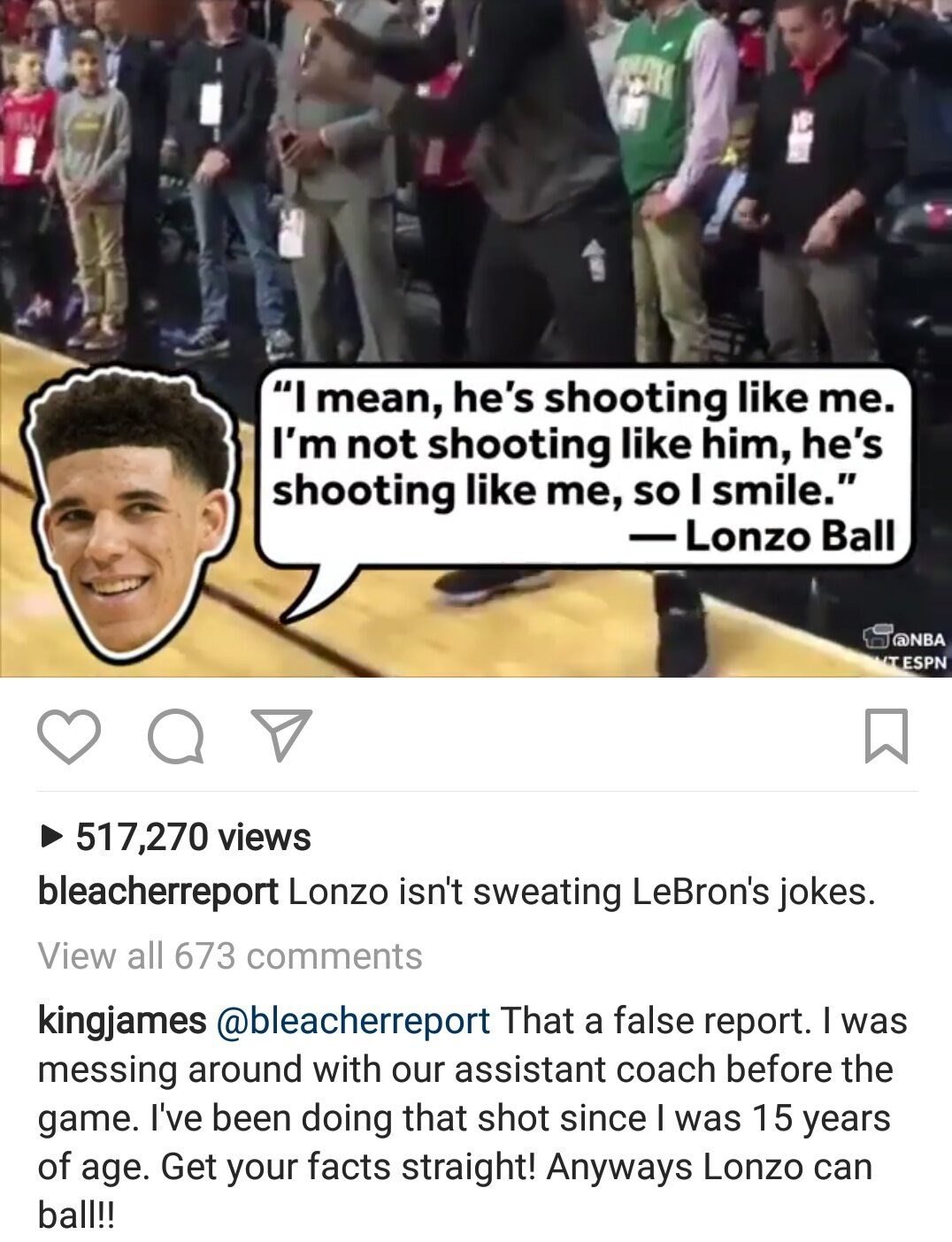
Task: Bookmark this bleacherreport post
Action: pyautogui.click(x=886, y=735)
